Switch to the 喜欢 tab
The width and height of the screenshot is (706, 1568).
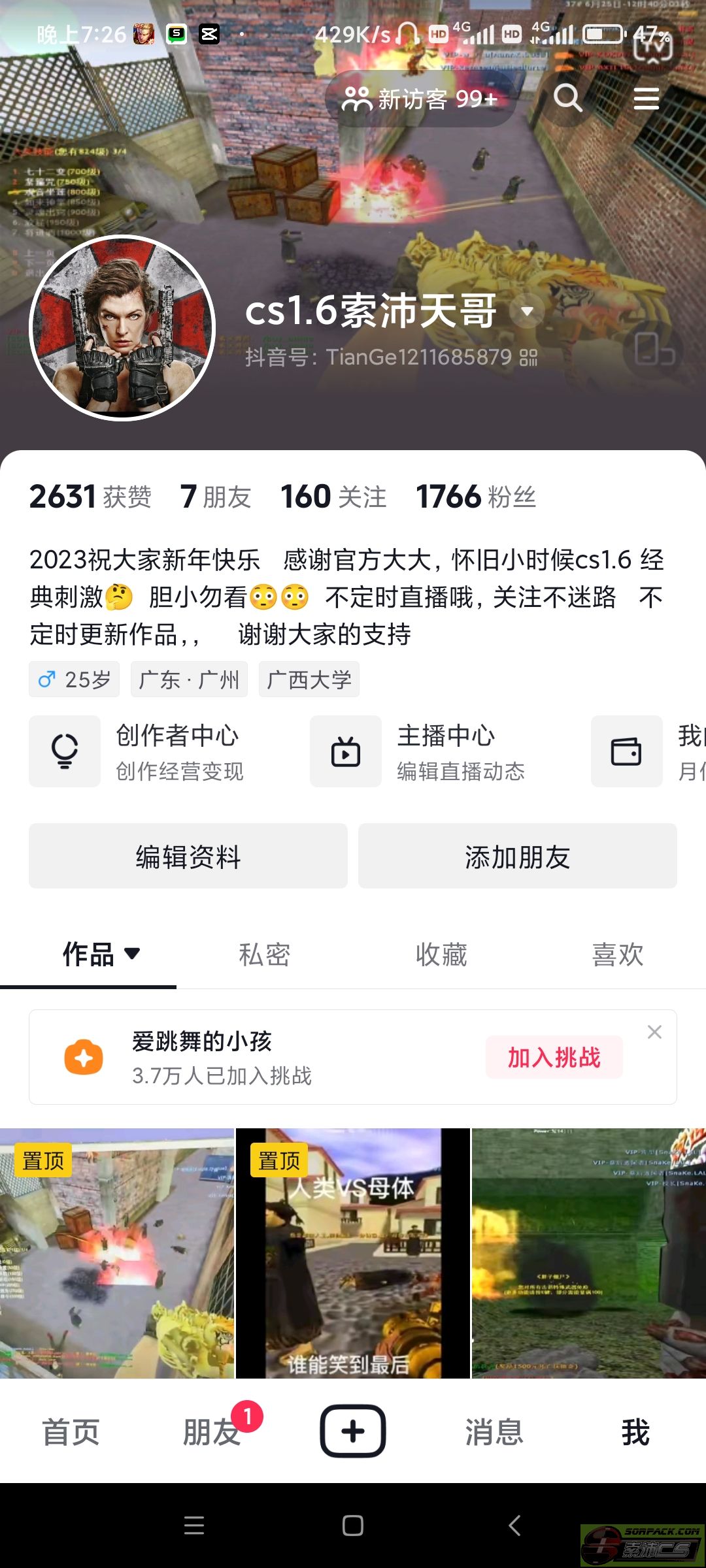(618, 955)
